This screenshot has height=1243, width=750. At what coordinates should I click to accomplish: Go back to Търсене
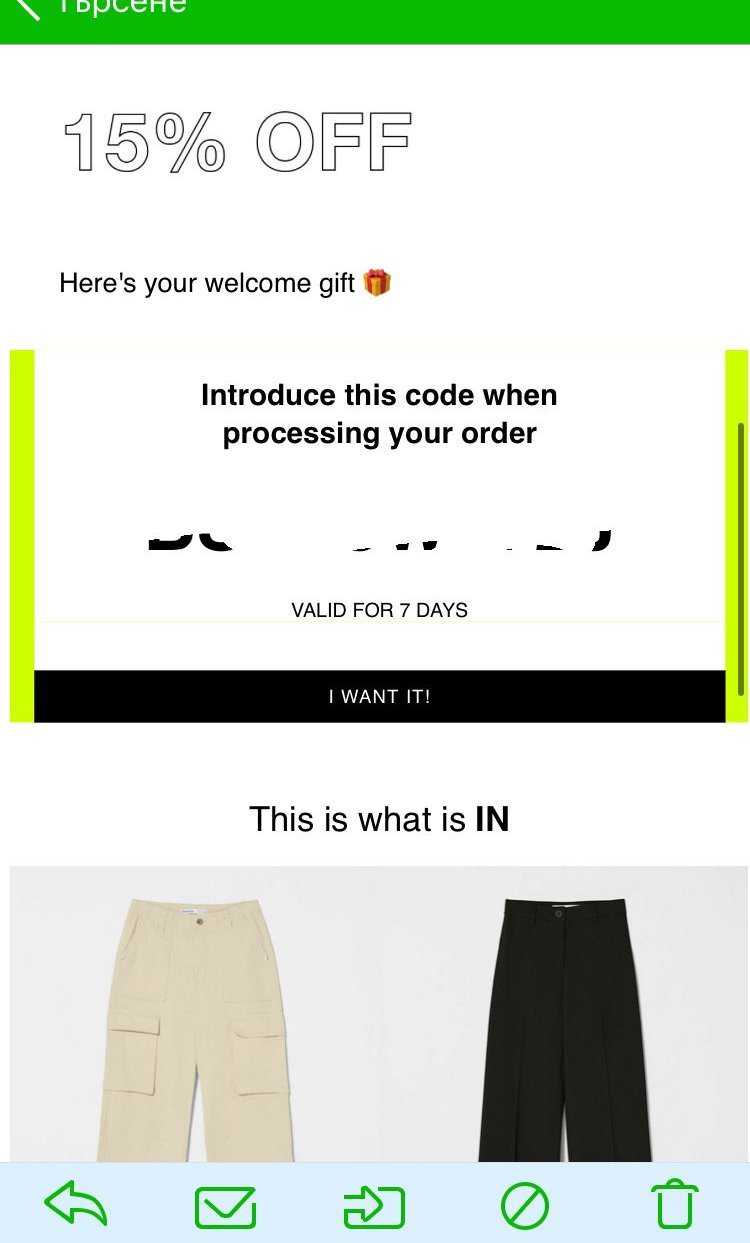[x=100, y=8]
